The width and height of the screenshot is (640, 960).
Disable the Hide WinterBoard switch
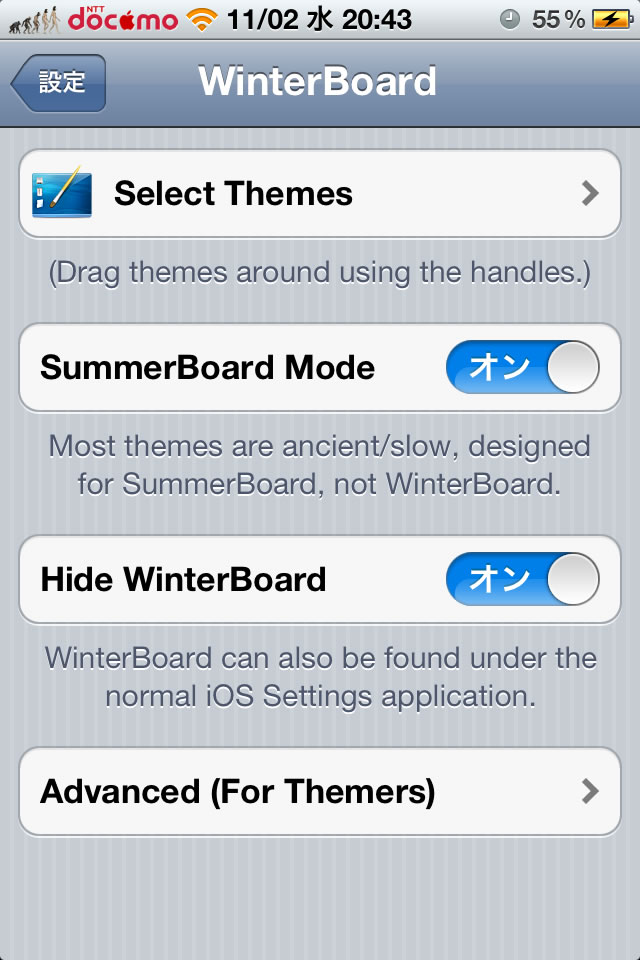click(x=522, y=579)
